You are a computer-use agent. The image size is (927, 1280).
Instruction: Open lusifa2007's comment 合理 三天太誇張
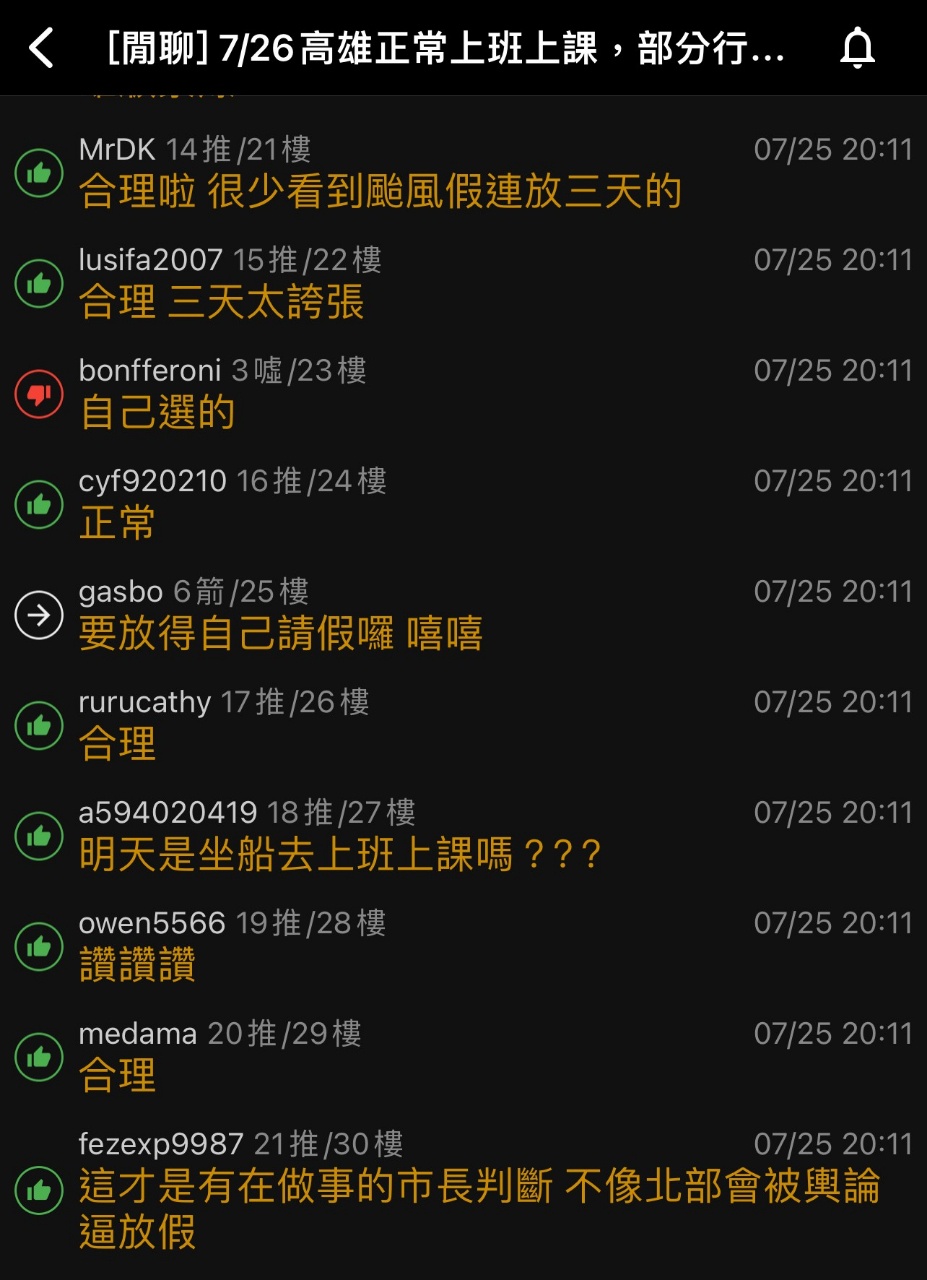point(221,302)
